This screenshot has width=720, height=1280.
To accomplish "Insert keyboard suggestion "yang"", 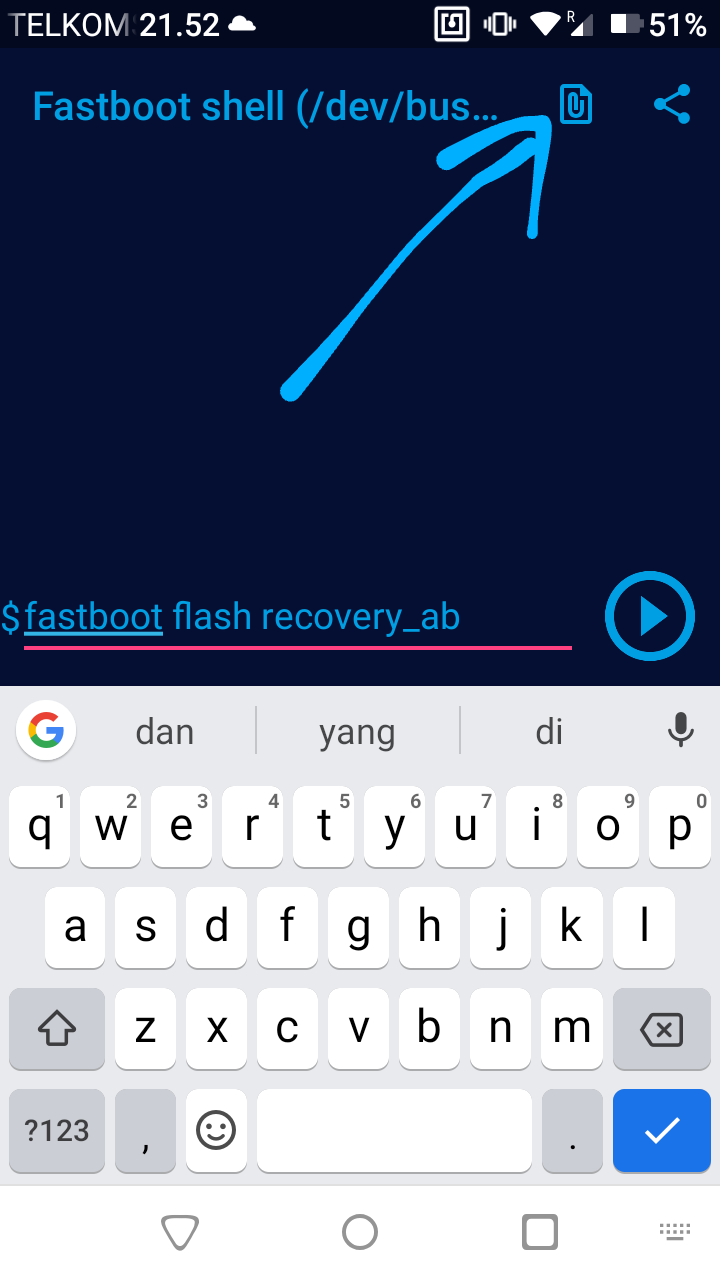I will (357, 732).
